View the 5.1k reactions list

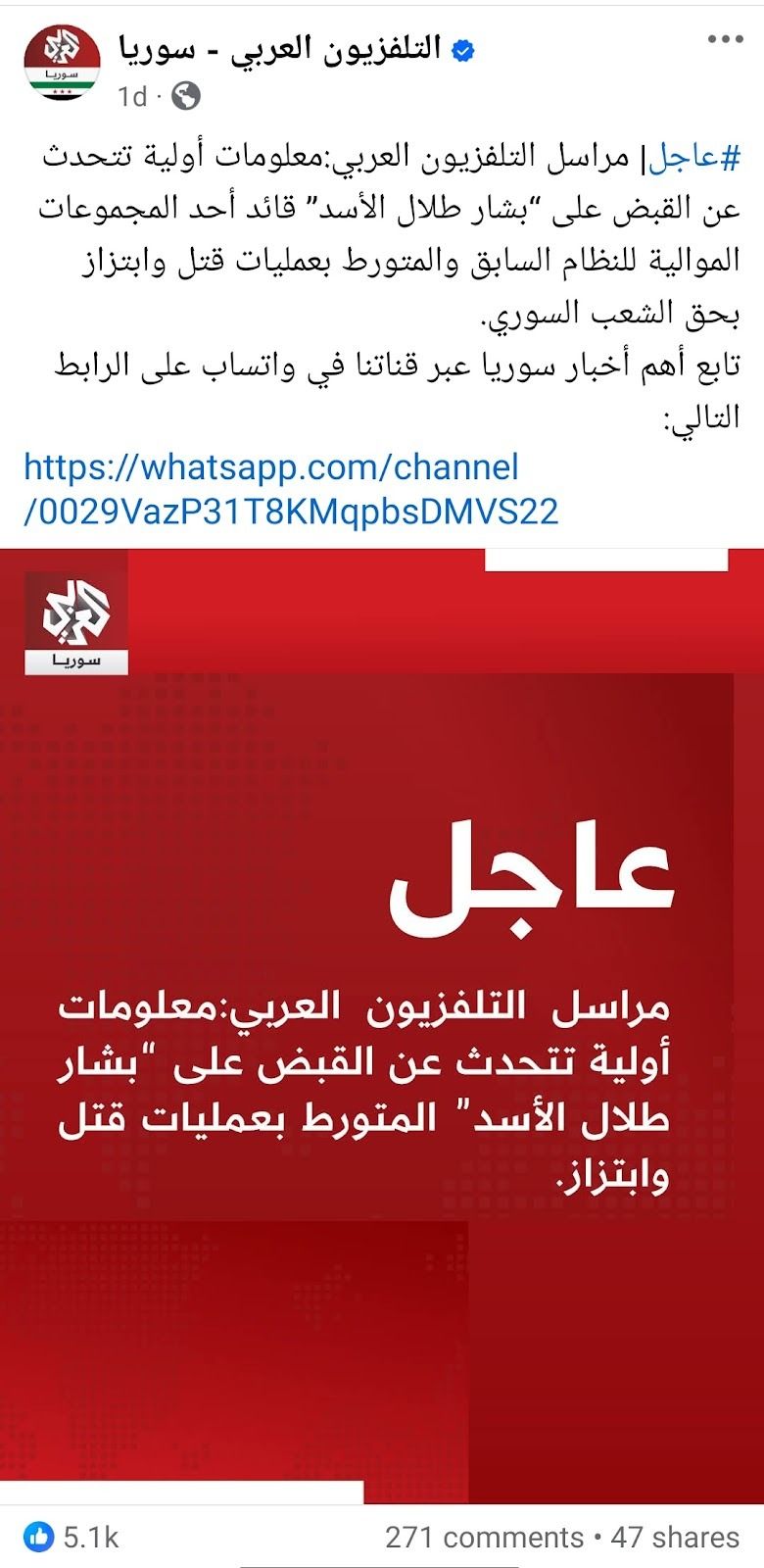coord(72,1537)
